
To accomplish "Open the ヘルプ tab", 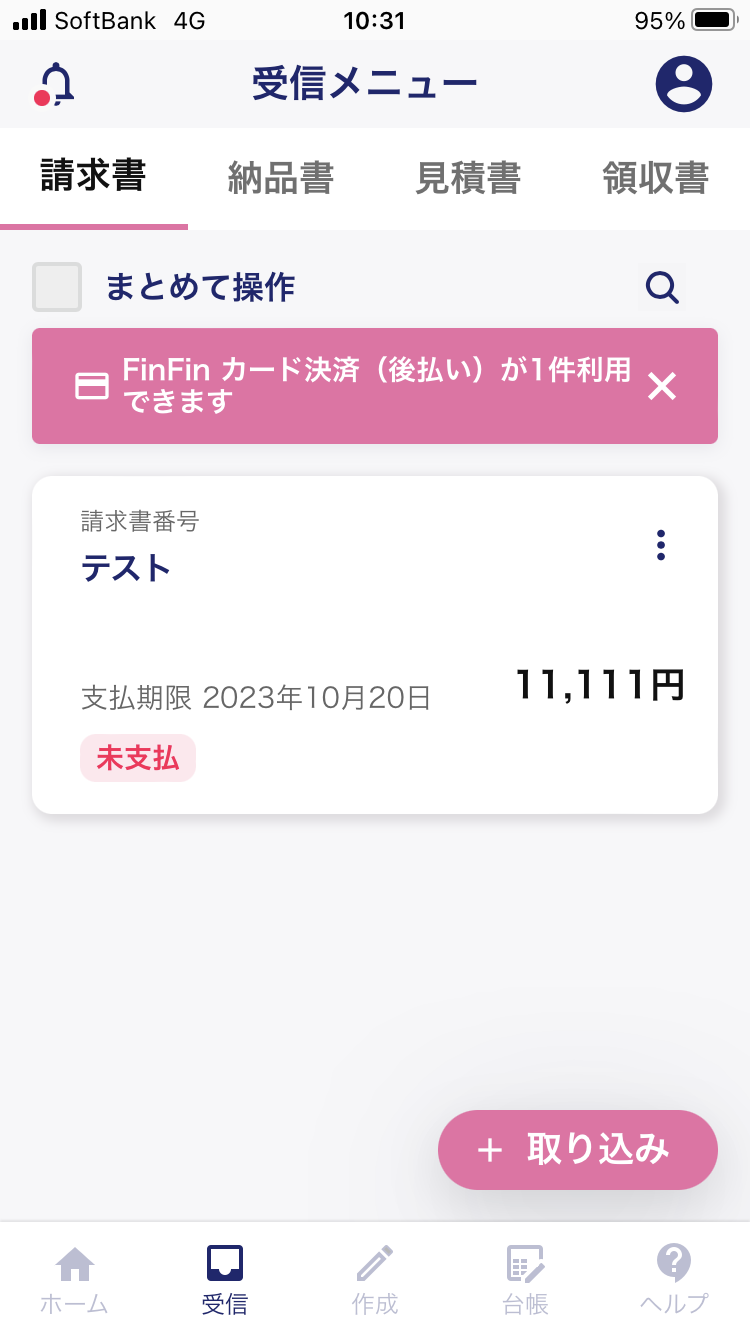I will coord(675,1280).
